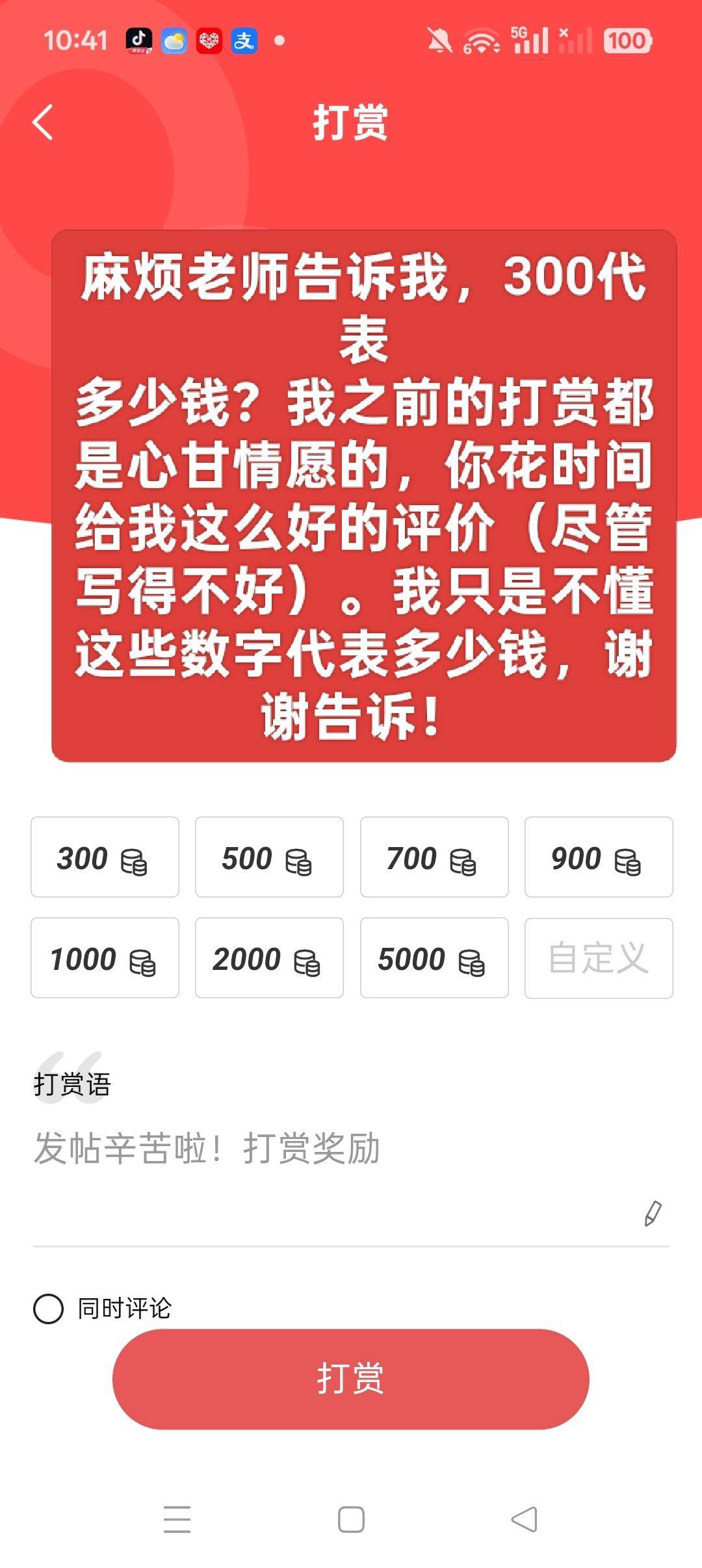Choose the 1000 coin reward amount
Screen dimensions: 702x1568
pos(105,958)
